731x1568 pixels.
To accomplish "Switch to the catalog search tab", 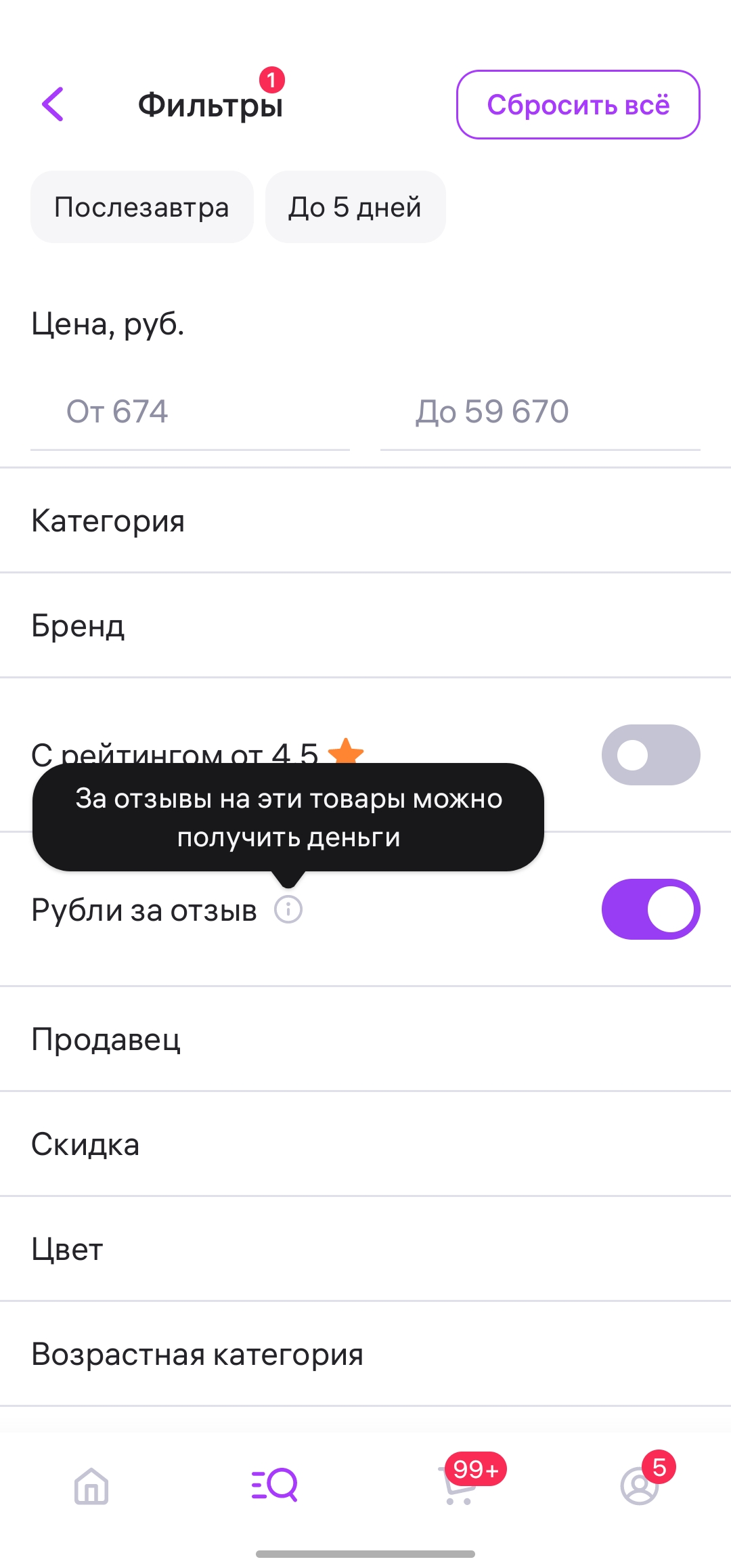I will (274, 1485).
